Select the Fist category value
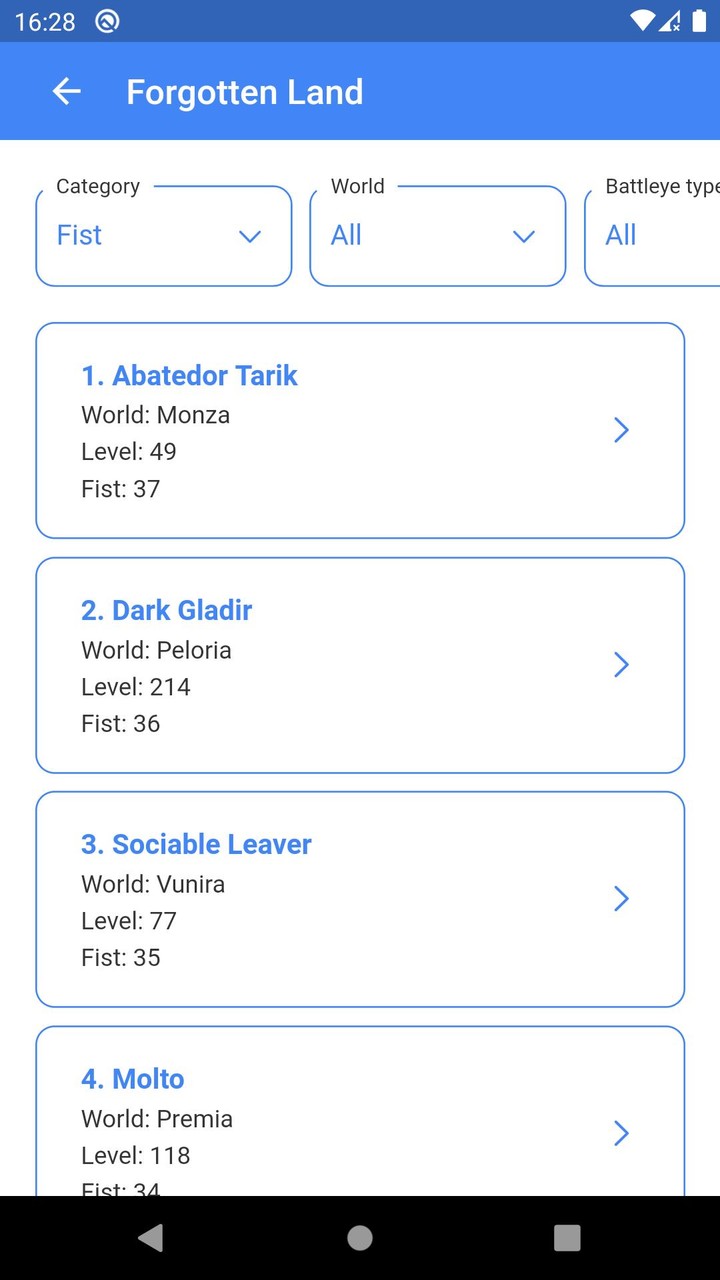The height and width of the screenshot is (1280, 720). tap(79, 235)
